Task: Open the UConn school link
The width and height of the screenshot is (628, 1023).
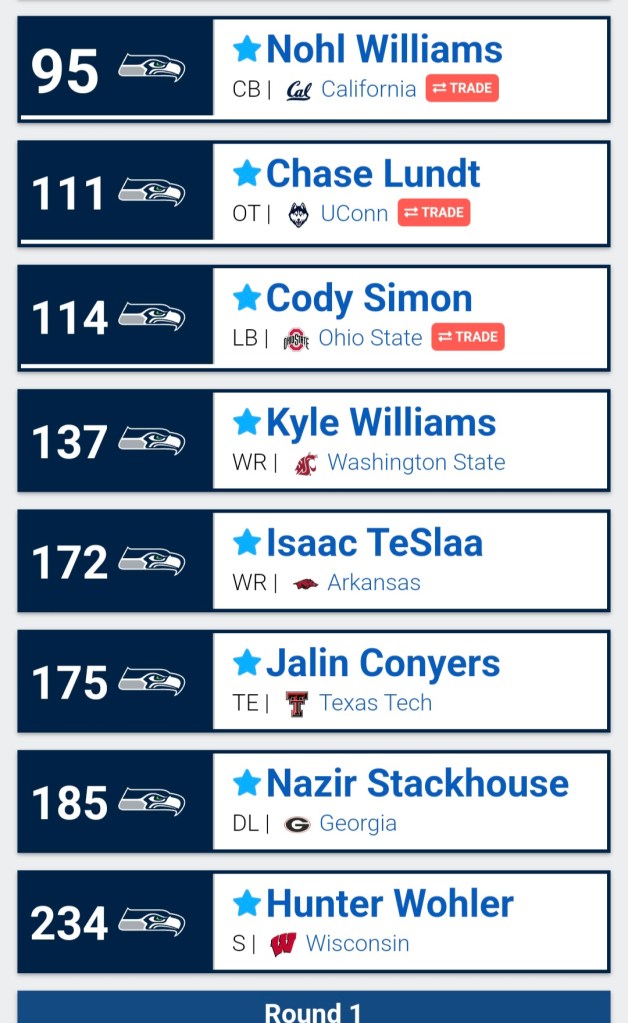Action: tap(354, 213)
